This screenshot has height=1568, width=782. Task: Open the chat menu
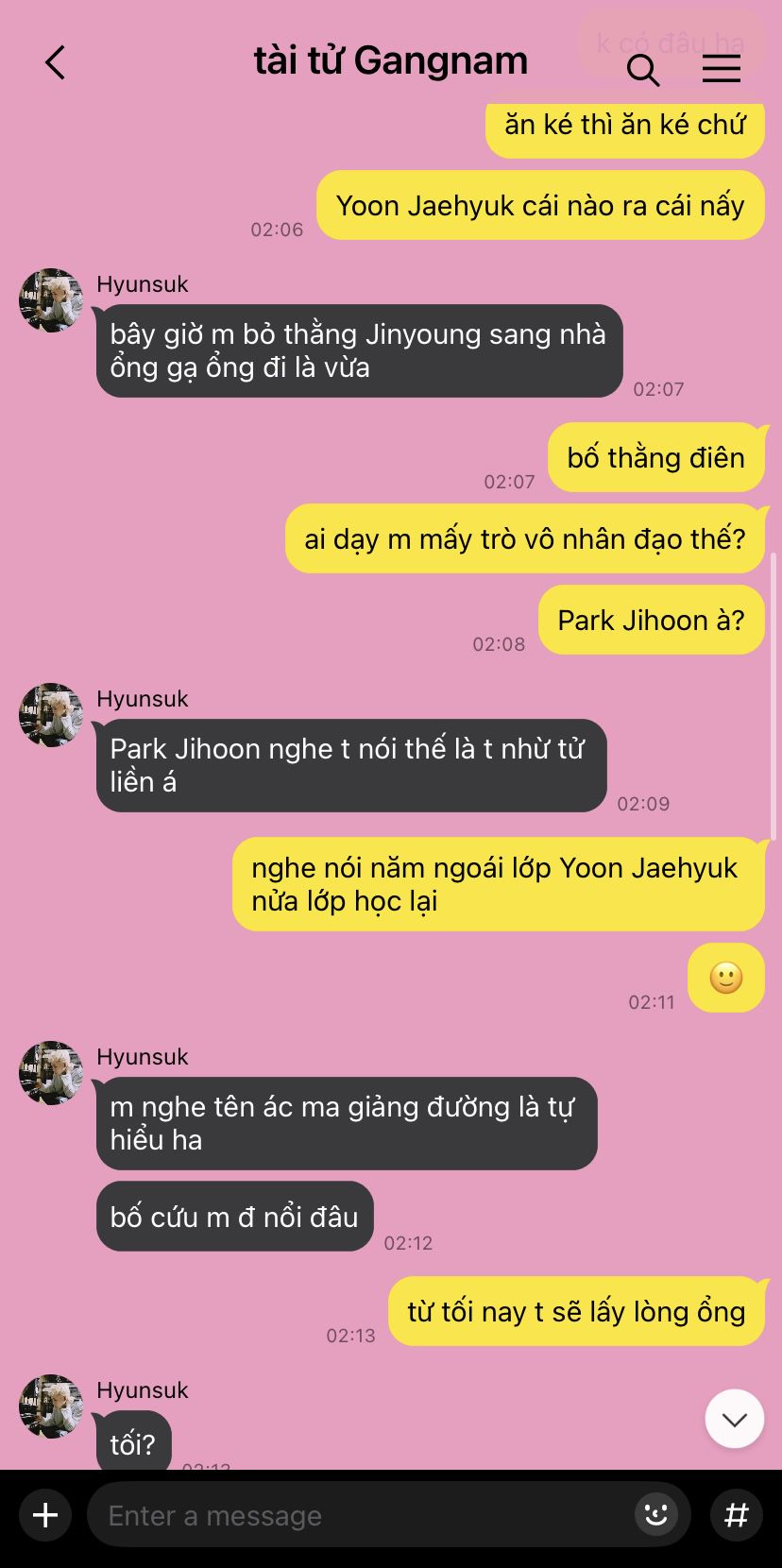click(721, 68)
